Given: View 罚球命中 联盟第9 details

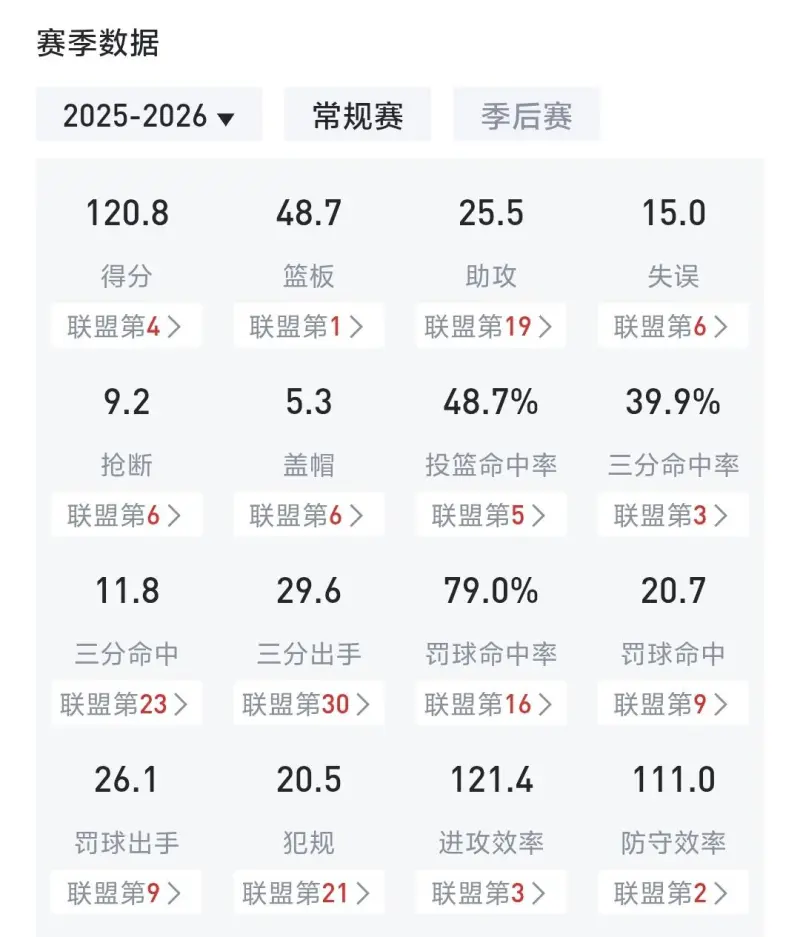Looking at the screenshot, I should [673, 704].
